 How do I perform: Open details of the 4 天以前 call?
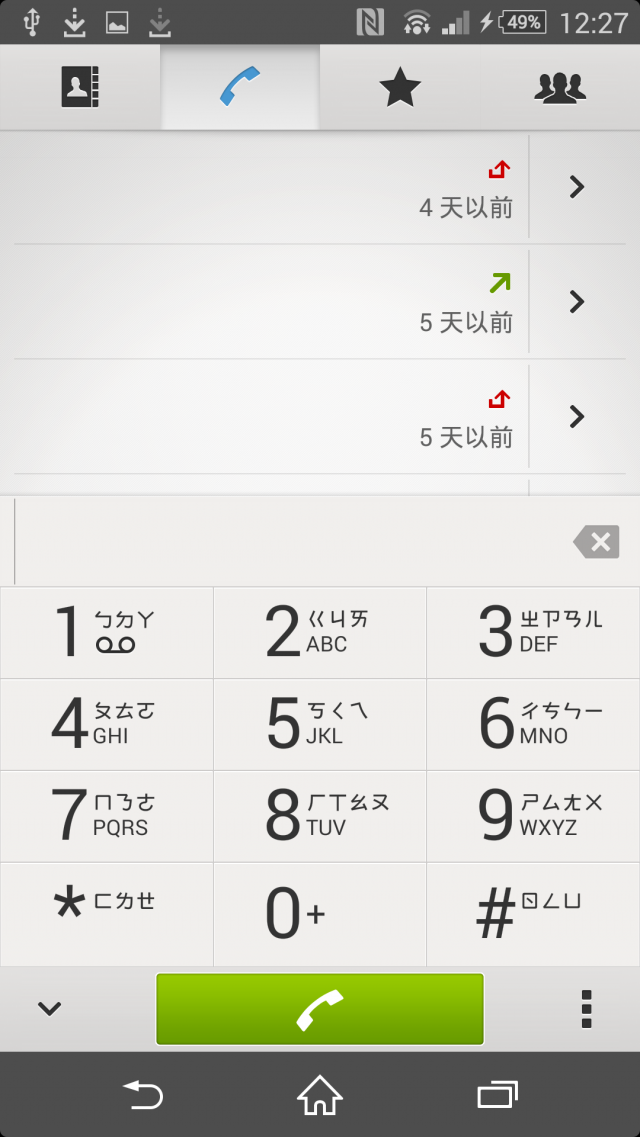[577, 187]
